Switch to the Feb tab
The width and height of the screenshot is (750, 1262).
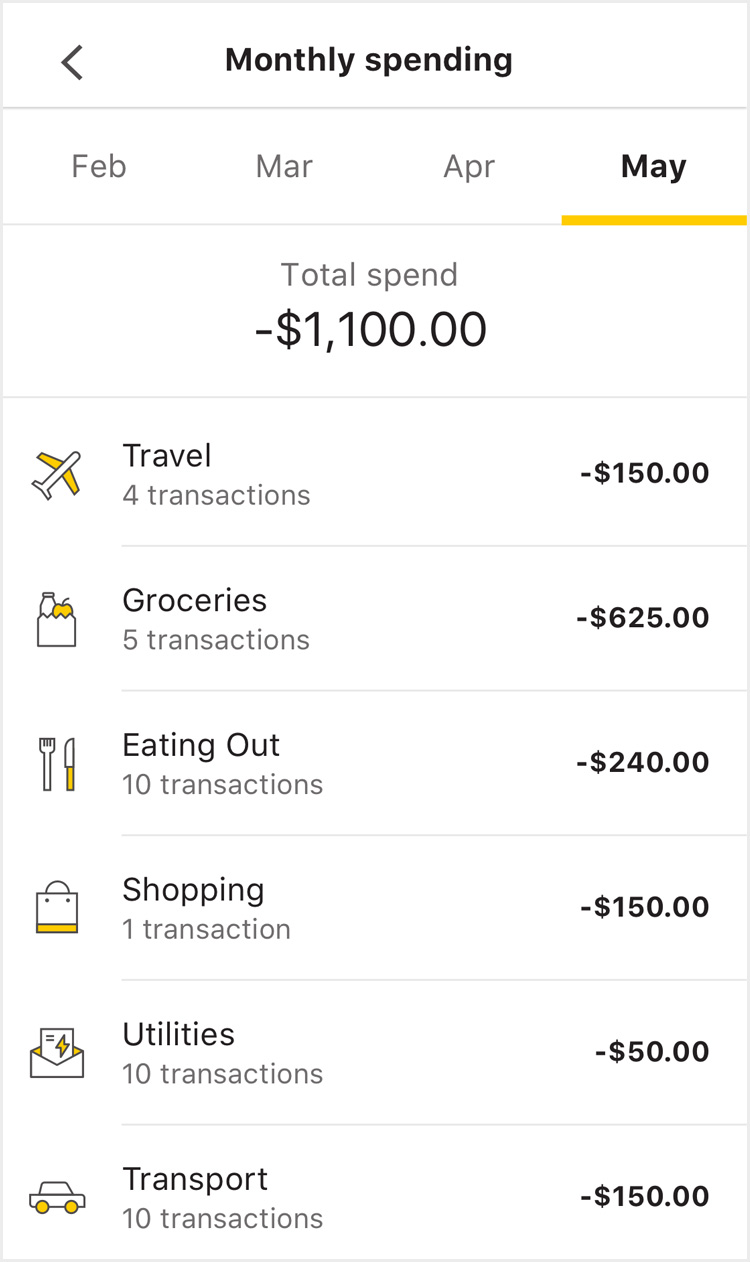click(x=98, y=166)
